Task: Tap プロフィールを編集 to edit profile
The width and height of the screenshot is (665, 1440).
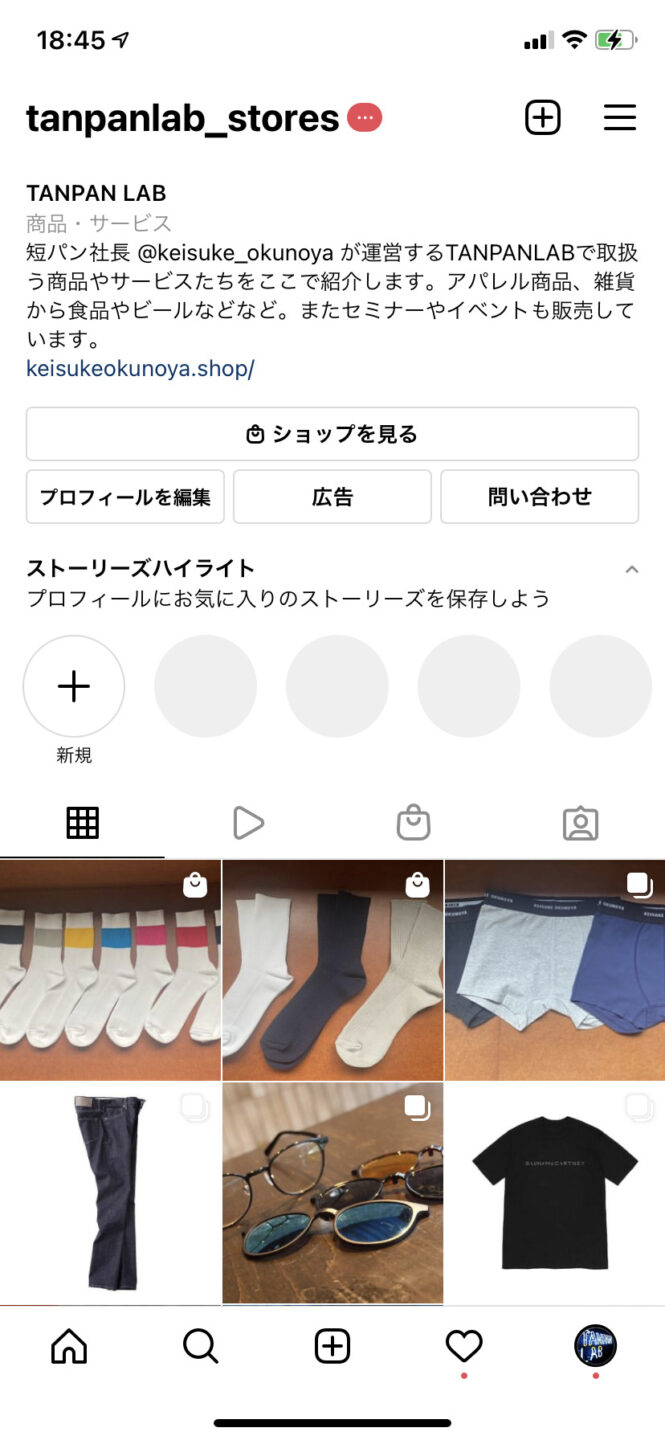Action: pos(125,497)
